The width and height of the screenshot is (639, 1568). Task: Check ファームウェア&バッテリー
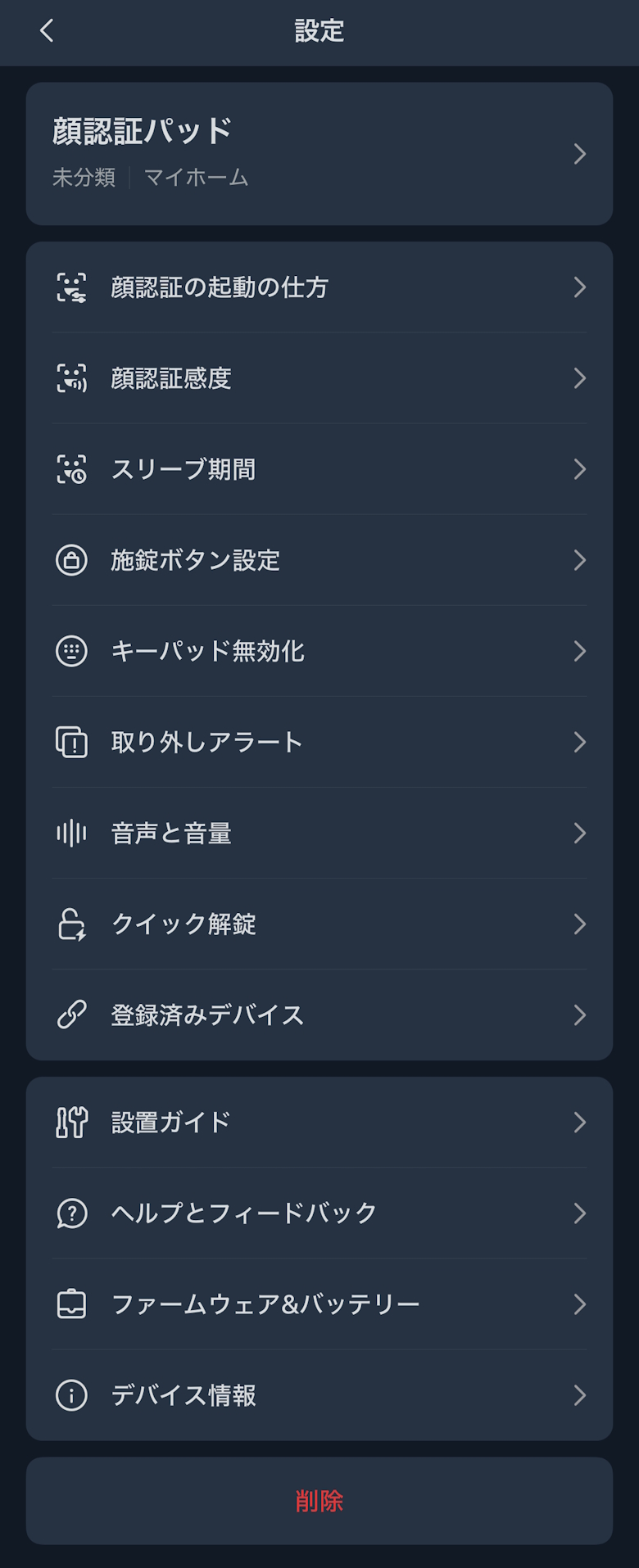[319, 1304]
